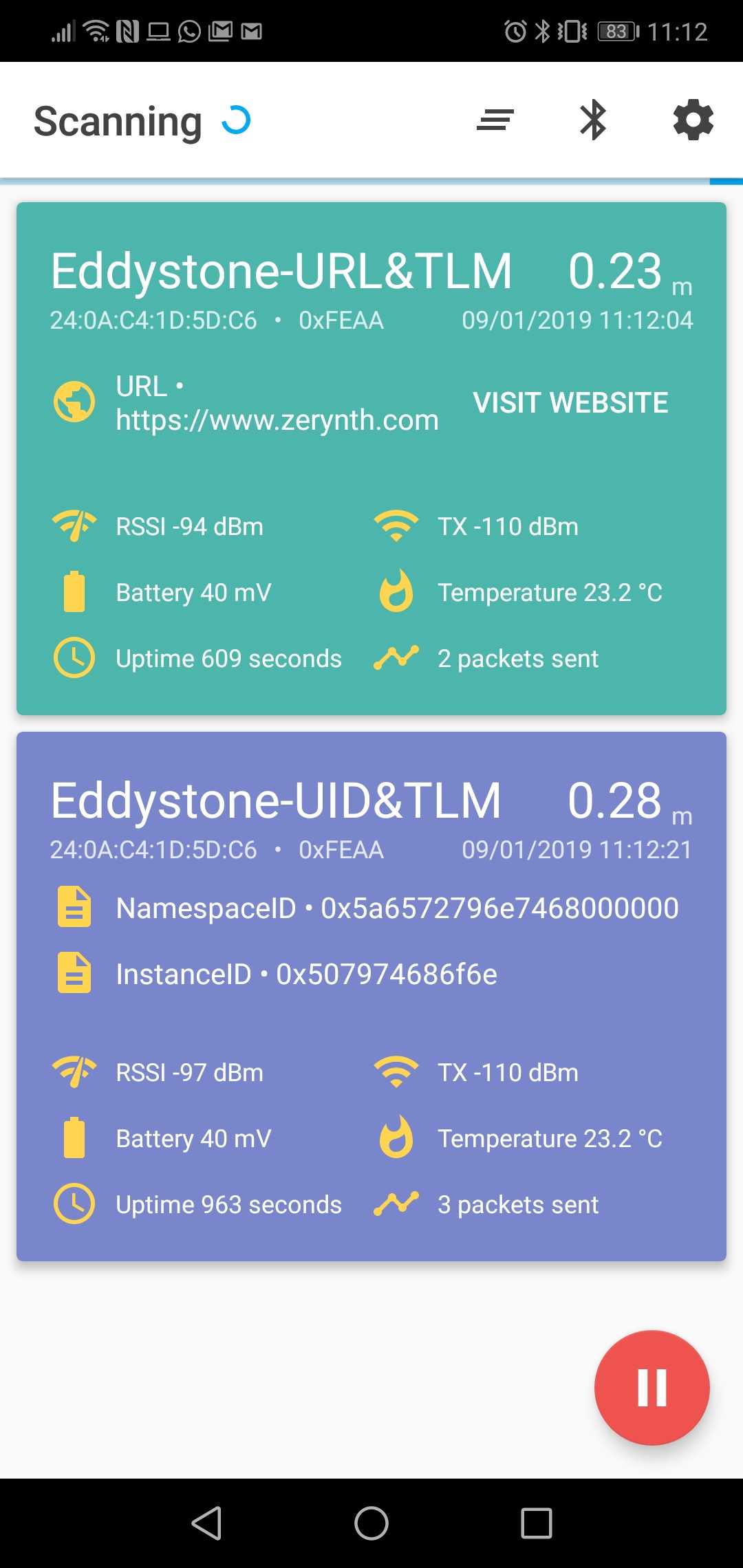743x1568 pixels.
Task: Open the sort/filter lines icon
Action: point(495,120)
